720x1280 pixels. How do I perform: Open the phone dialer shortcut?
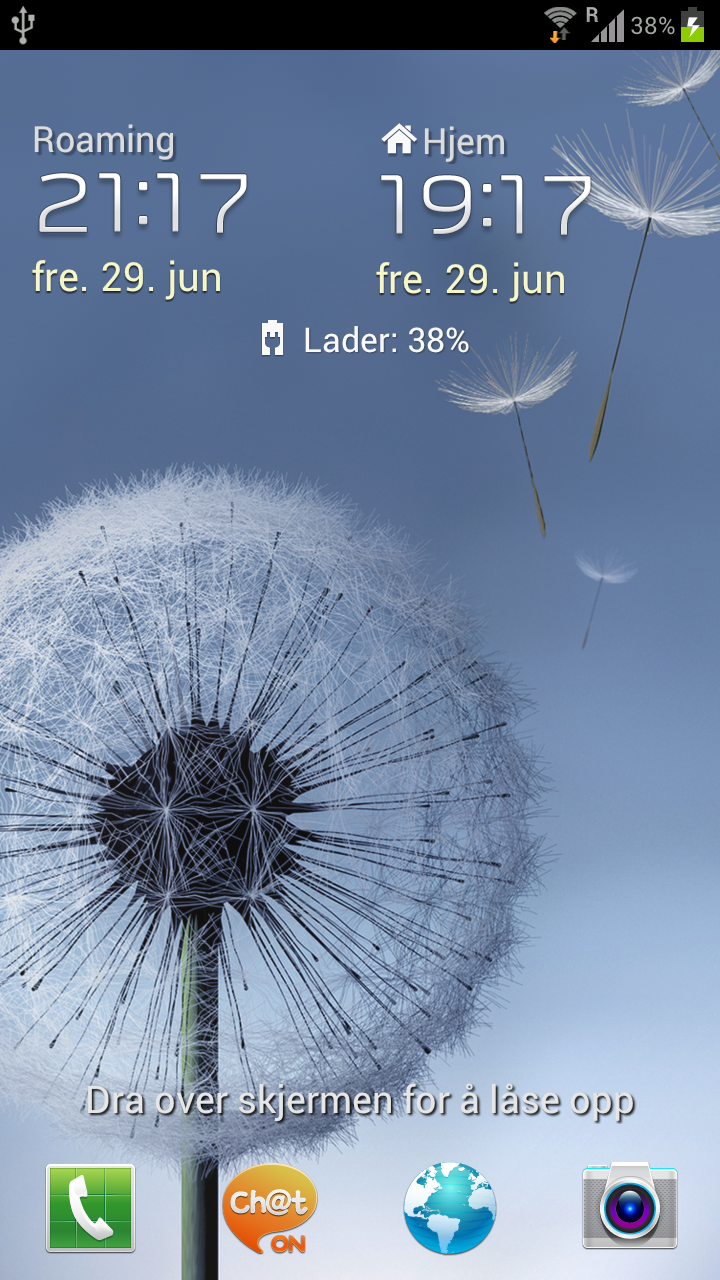(x=90, y=1208)
